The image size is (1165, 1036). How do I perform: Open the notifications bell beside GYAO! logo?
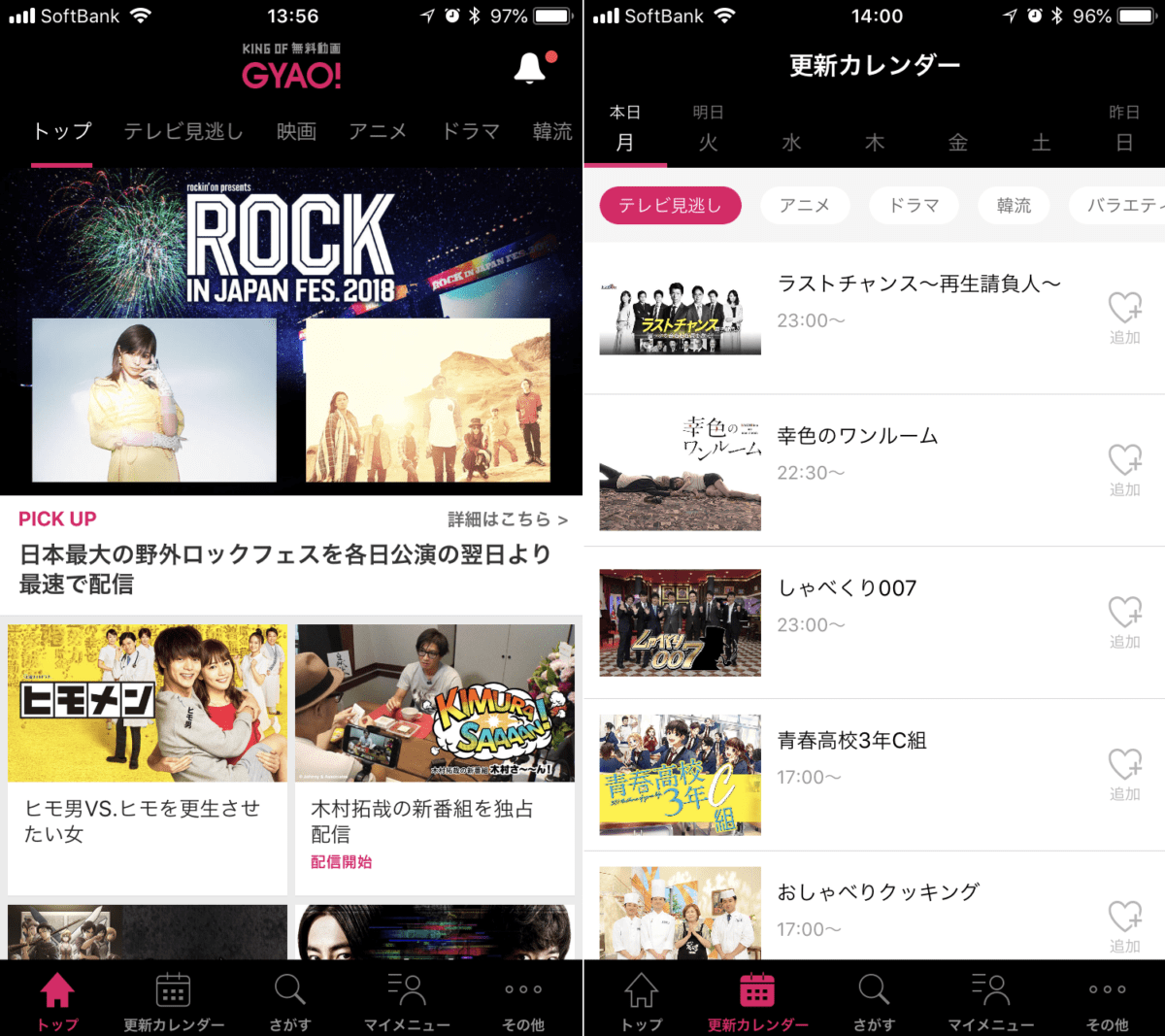tap(530, 68)
